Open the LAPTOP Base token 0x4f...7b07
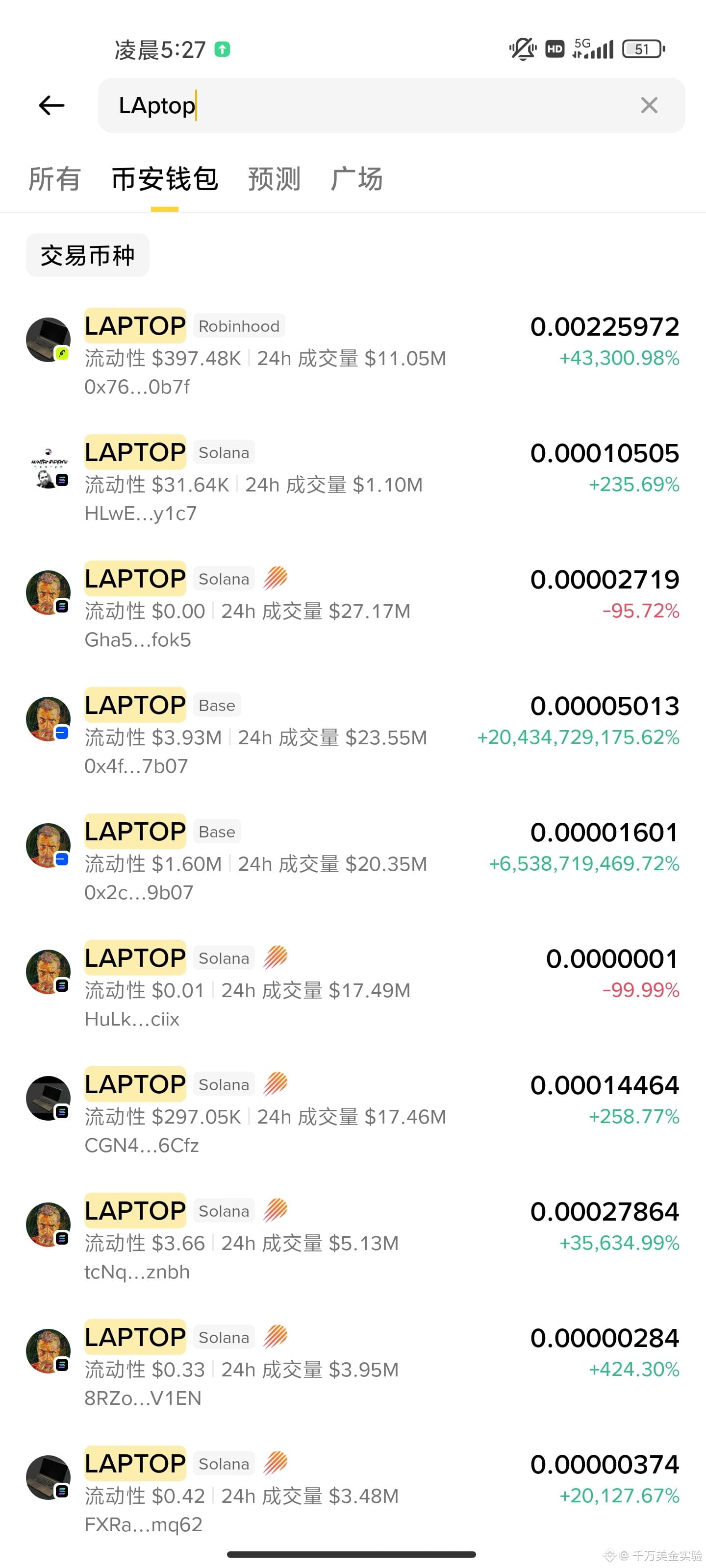706x1568 pixels. click(x=353, y=735)
